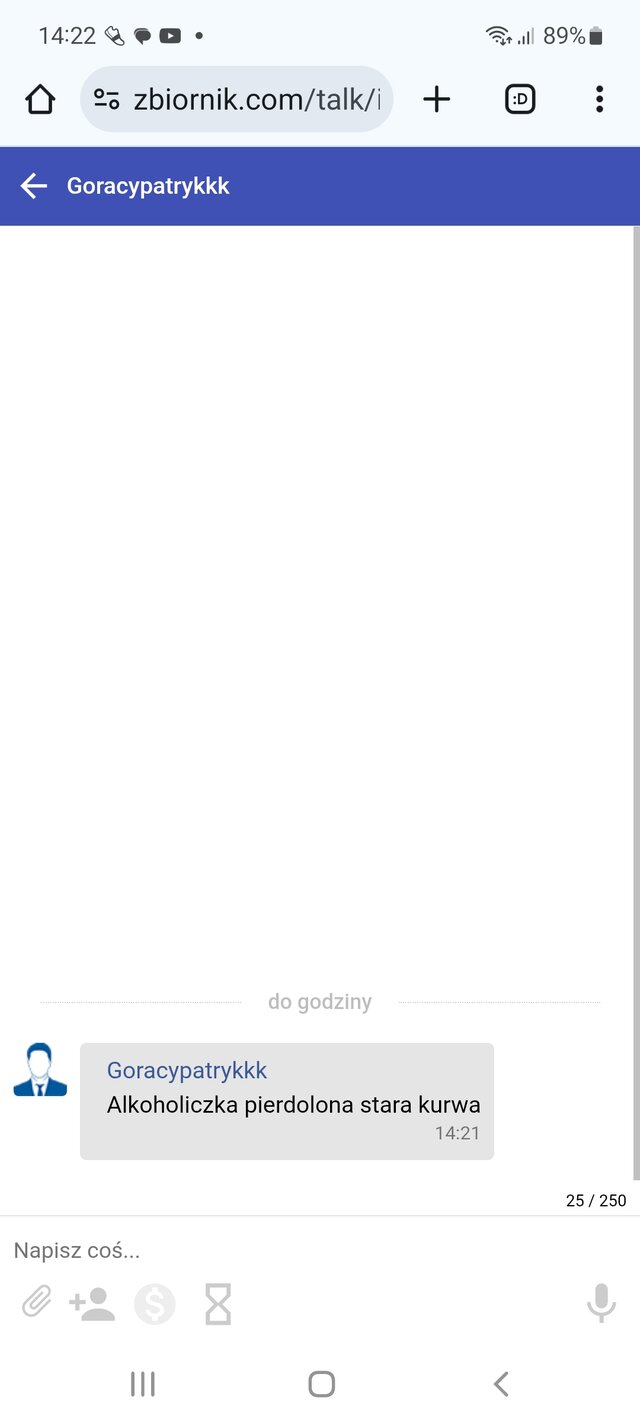Go back from the Goracypatrykkk chat

coord(34,186)
